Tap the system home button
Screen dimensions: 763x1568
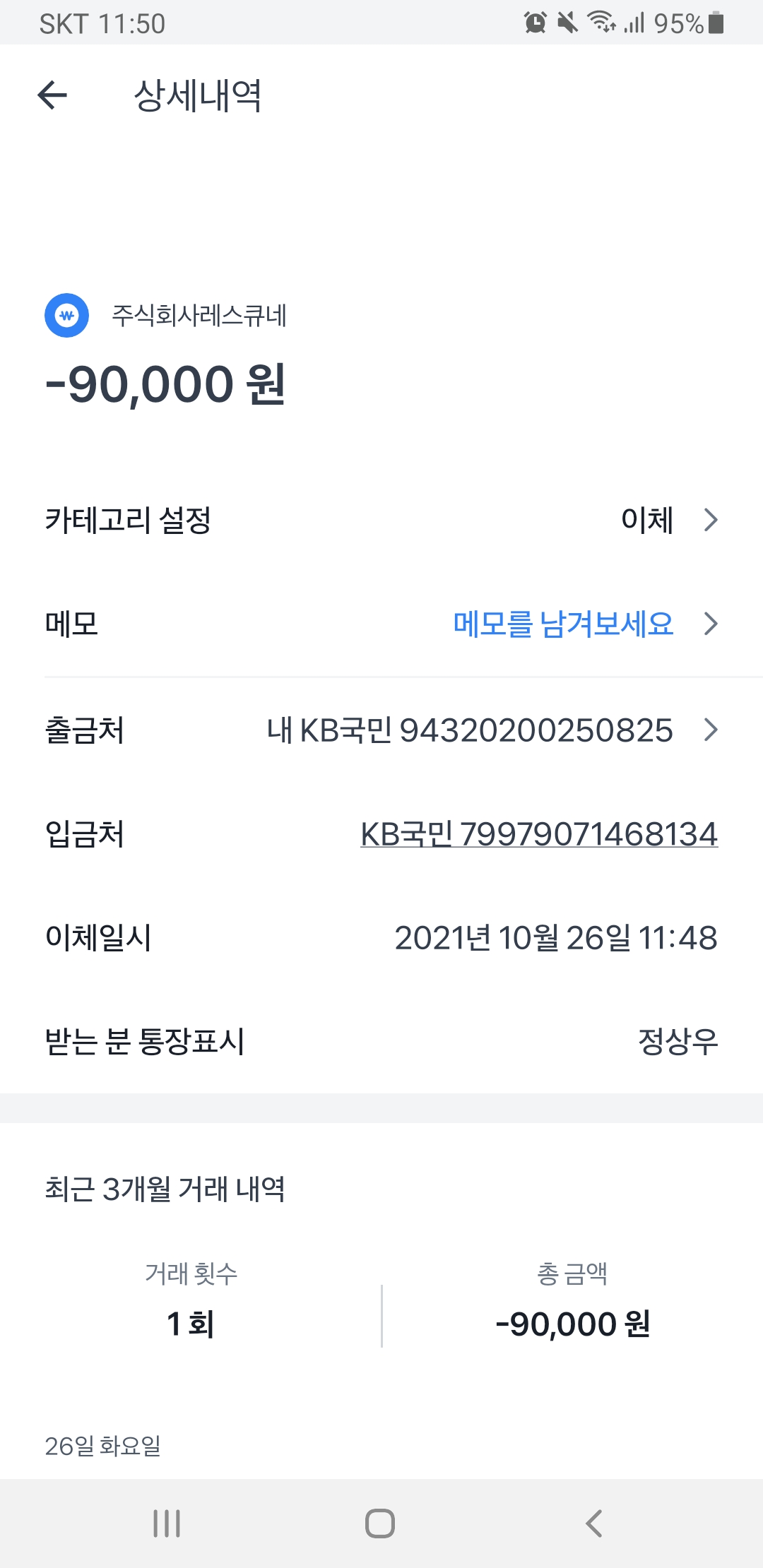380,1524
